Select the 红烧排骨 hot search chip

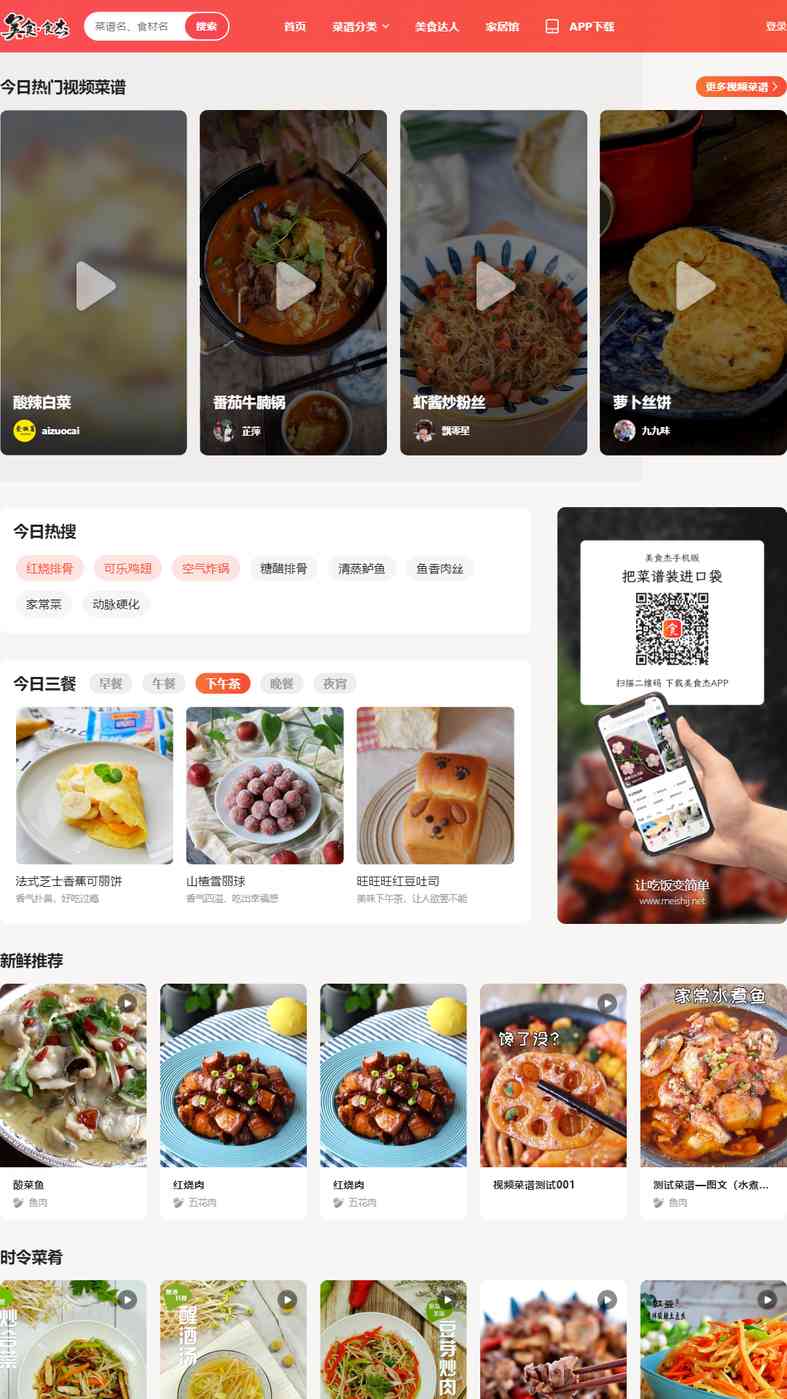coord(50,569)
